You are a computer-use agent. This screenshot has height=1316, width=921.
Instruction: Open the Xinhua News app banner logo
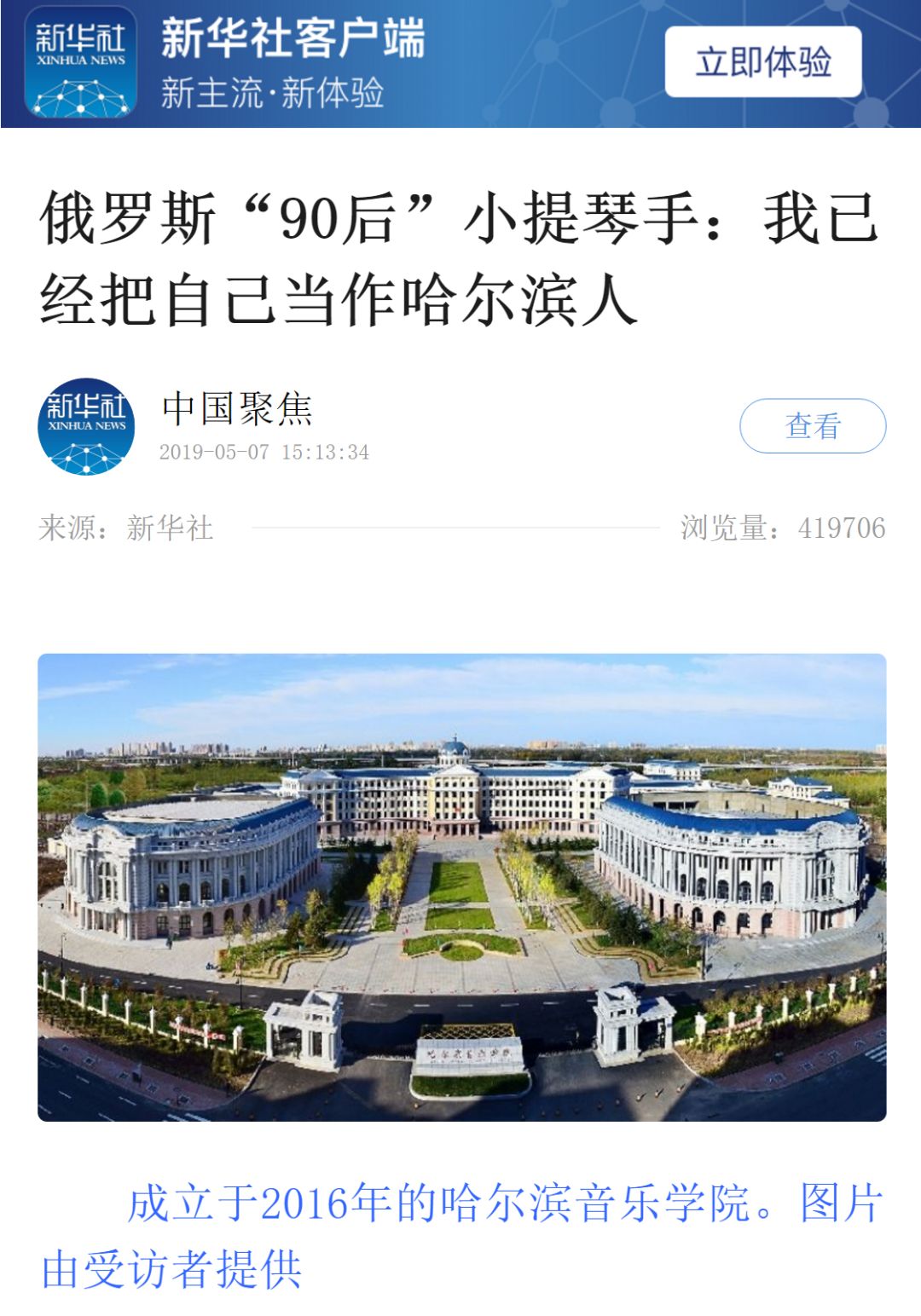coord(80,64)
